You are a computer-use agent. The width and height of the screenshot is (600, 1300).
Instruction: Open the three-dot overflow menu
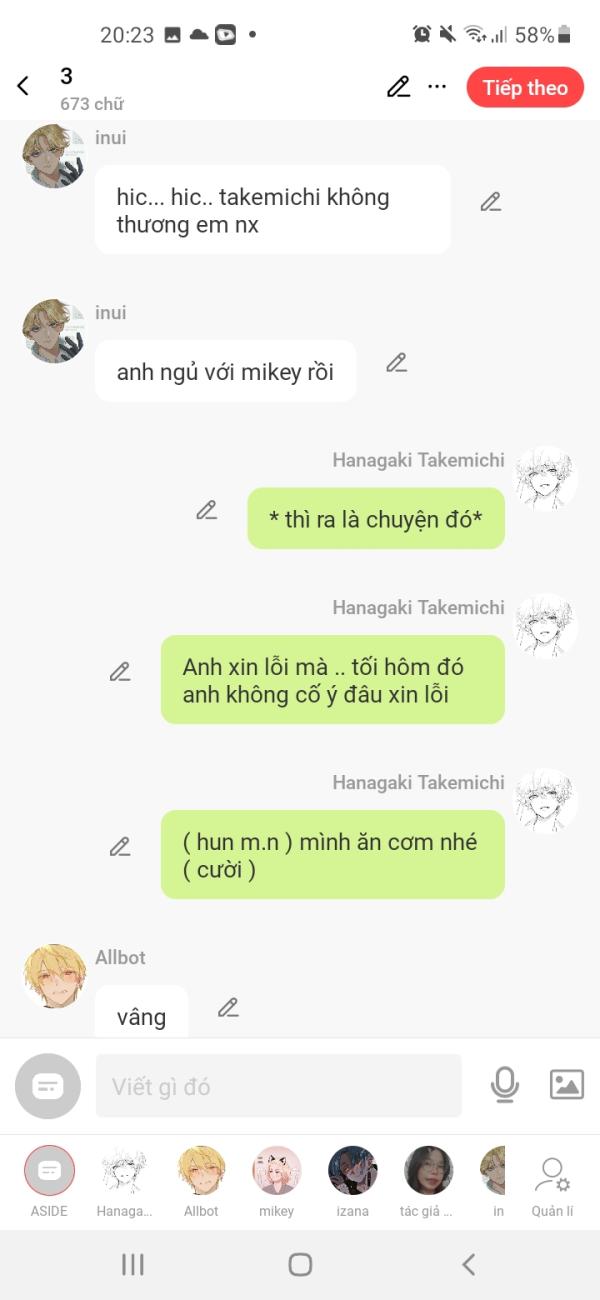point(437,87)
